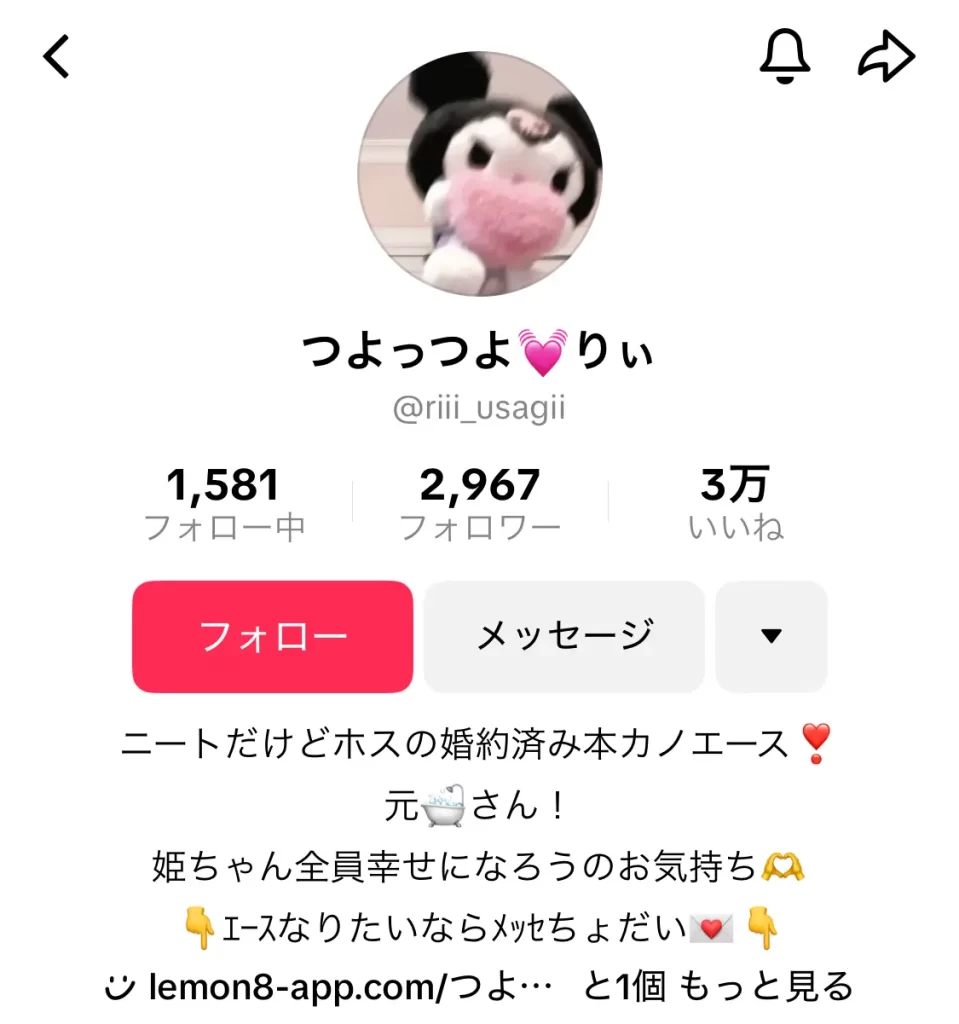Tap the back arrow to exit profile

coord(56,57)
